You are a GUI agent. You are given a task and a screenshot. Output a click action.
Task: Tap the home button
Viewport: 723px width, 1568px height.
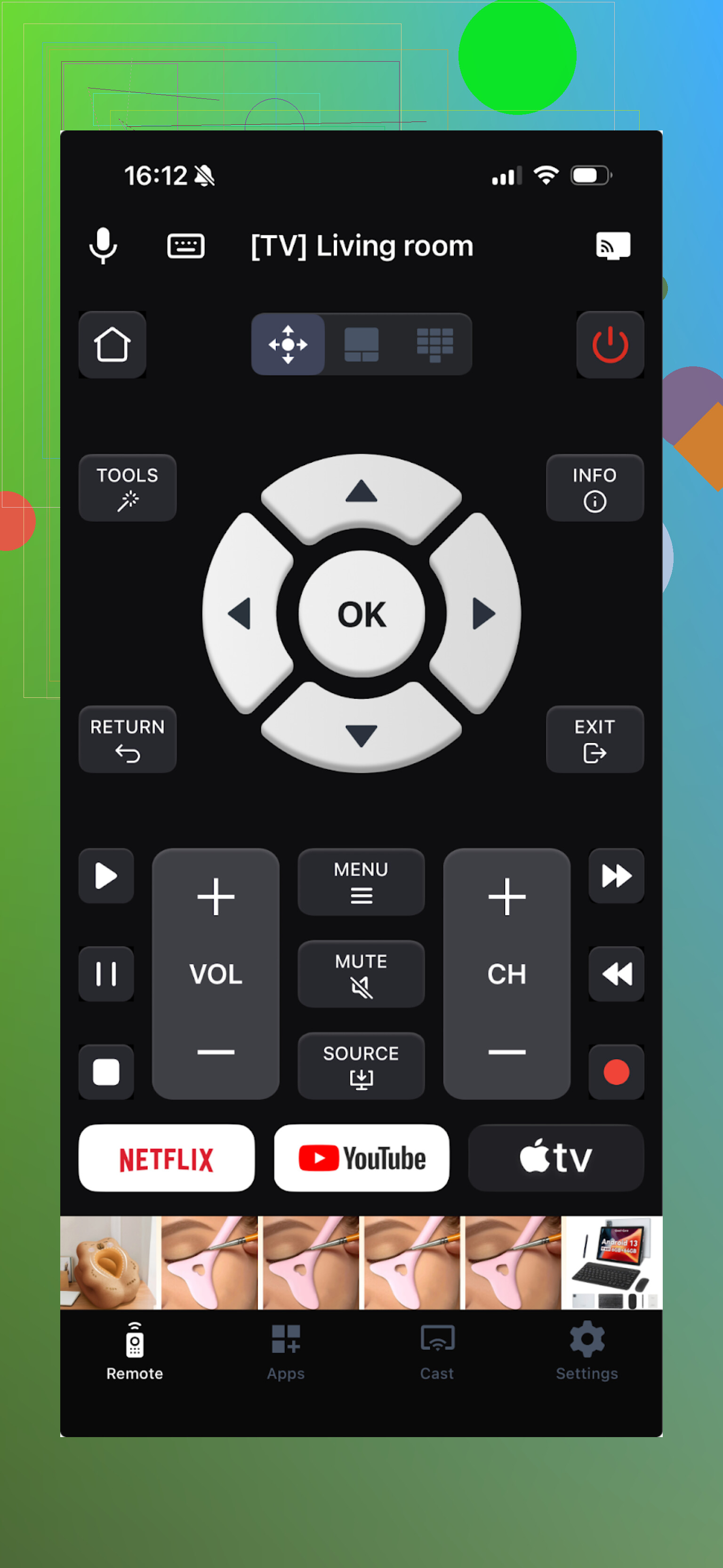[x=112, y=345]
